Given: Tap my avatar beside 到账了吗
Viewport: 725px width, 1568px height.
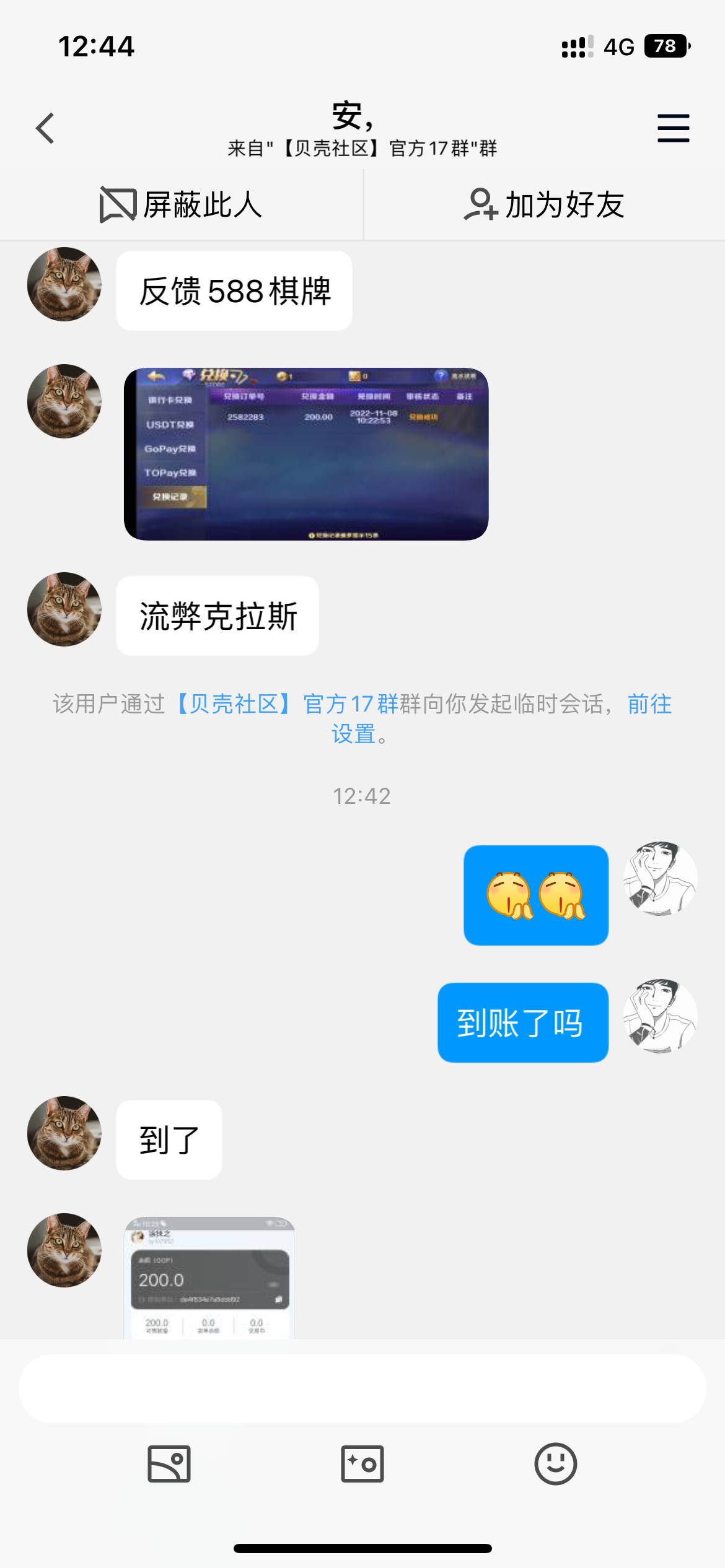Looking at the screenshot, I should point(660,1016).
